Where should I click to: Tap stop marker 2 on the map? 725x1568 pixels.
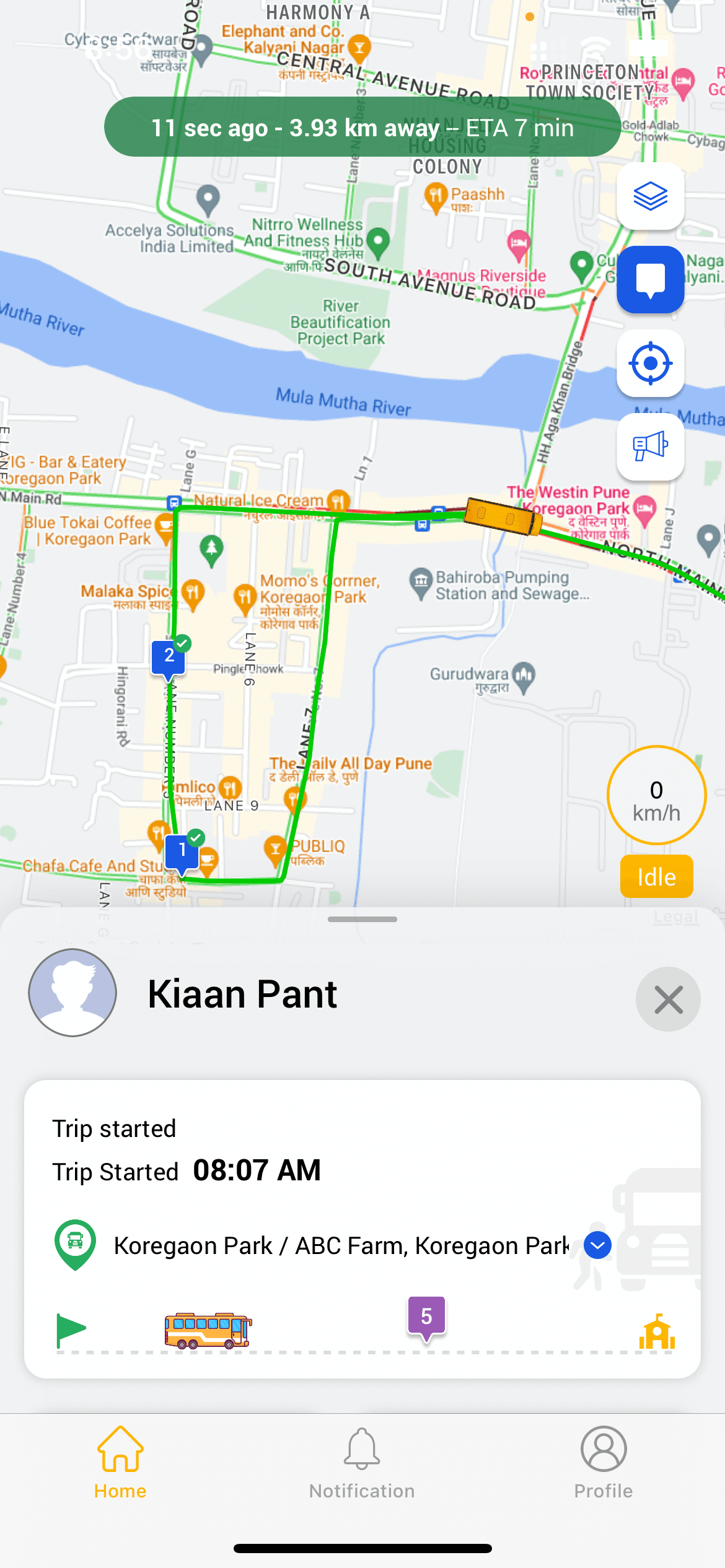pyautogui.click(x=169, y=656)
